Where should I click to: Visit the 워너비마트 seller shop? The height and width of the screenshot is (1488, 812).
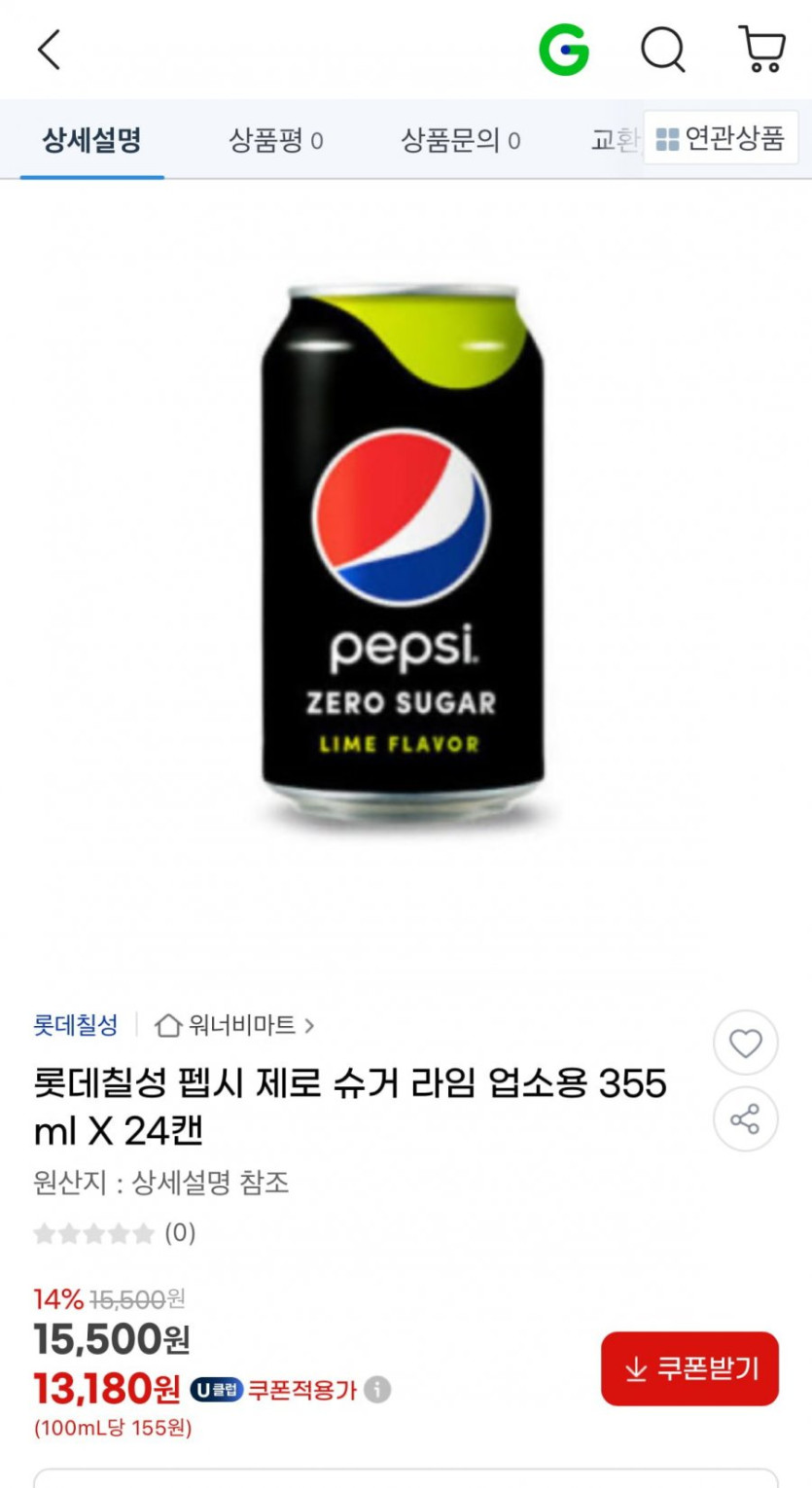[234, 1025]
